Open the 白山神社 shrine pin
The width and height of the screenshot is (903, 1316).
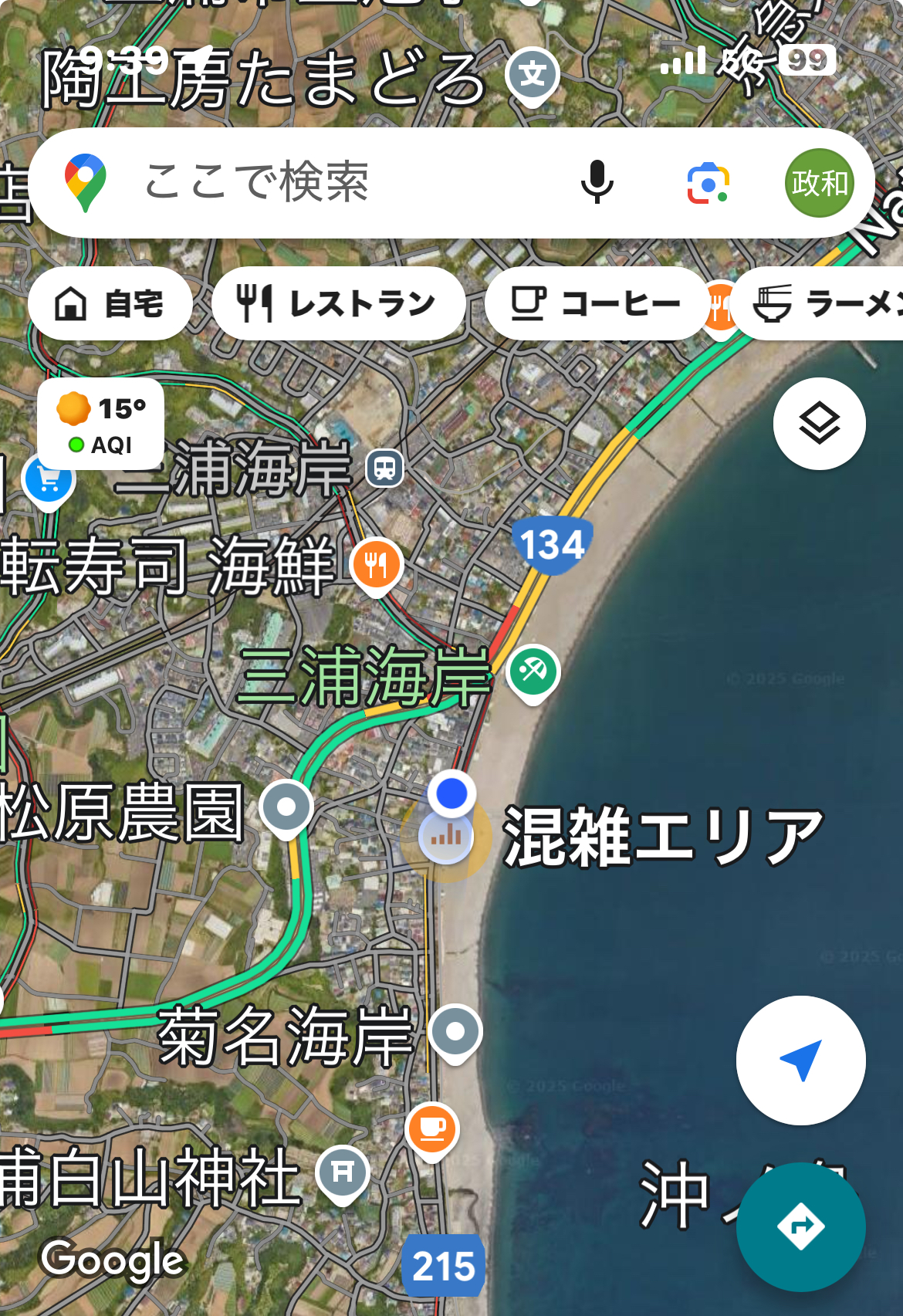[x=343, y=1173]
